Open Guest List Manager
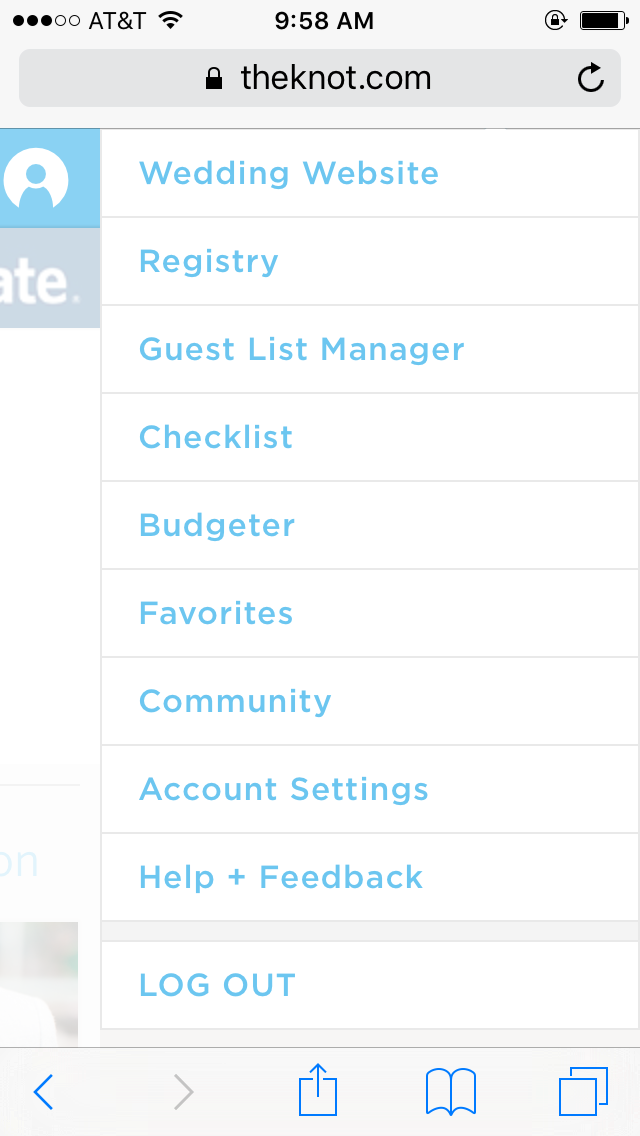 tap(302, 349)
